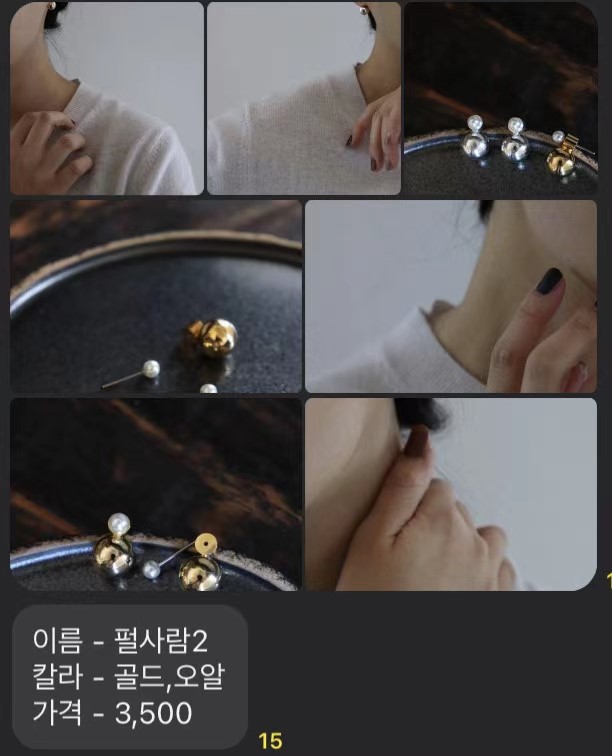This screenshot has height=756, width=612.
Task: View the photo of a single gold earring with a pearl pin
Action: [x=156, y=296]
